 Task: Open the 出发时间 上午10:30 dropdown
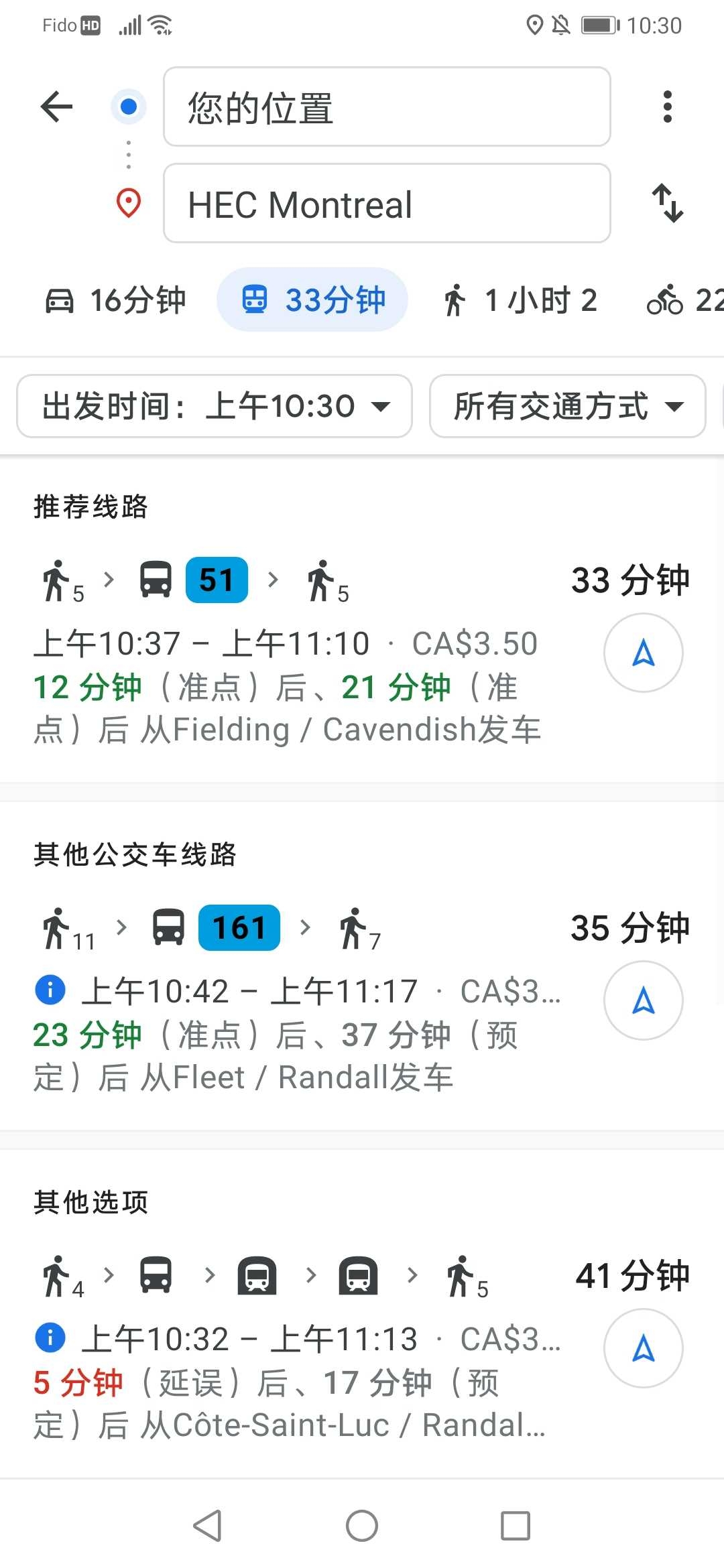(215, 406)
